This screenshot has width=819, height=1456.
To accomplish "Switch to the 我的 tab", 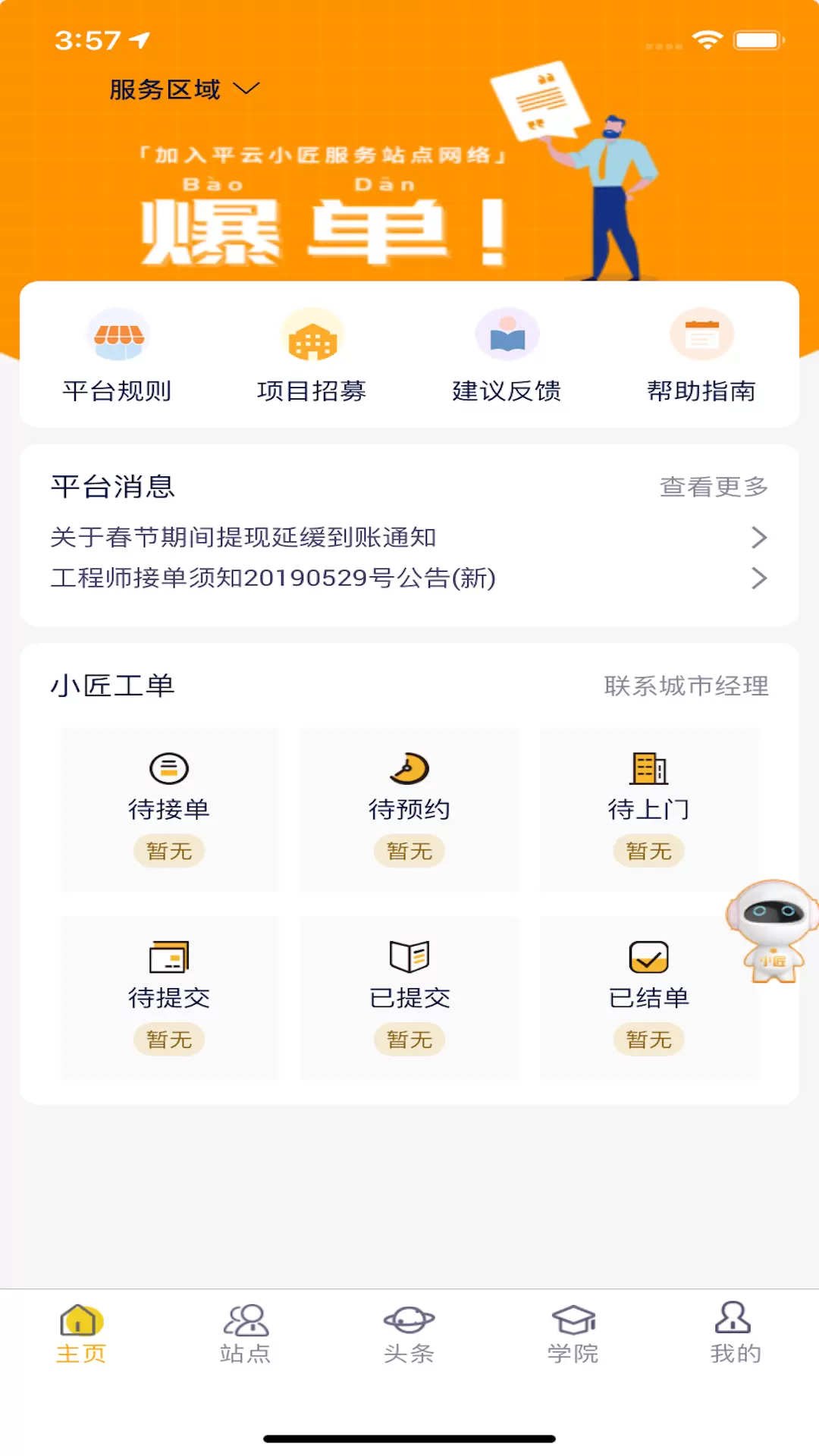I will pos(736,1334).
